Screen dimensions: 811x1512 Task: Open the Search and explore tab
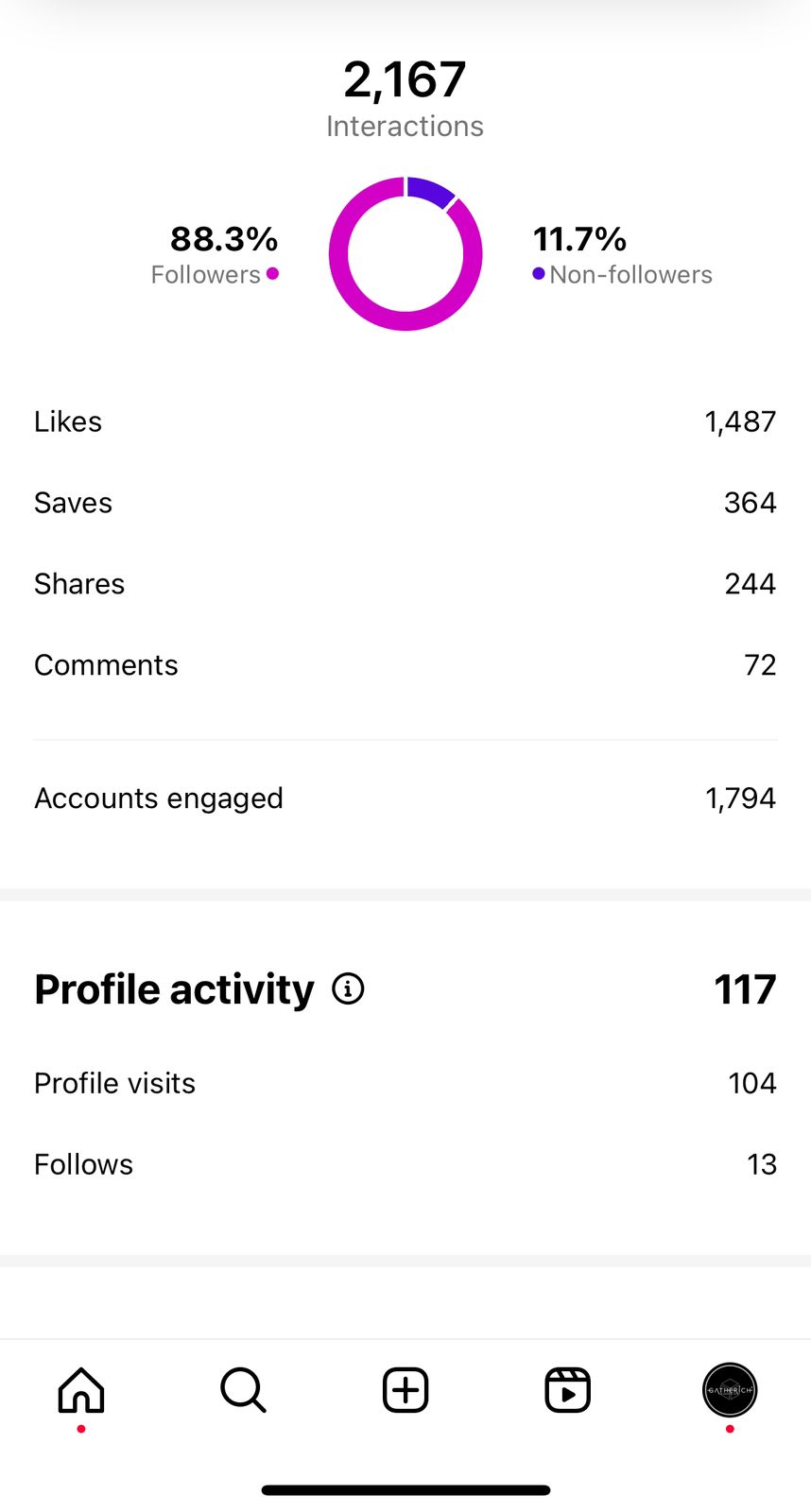[243, 1390]
